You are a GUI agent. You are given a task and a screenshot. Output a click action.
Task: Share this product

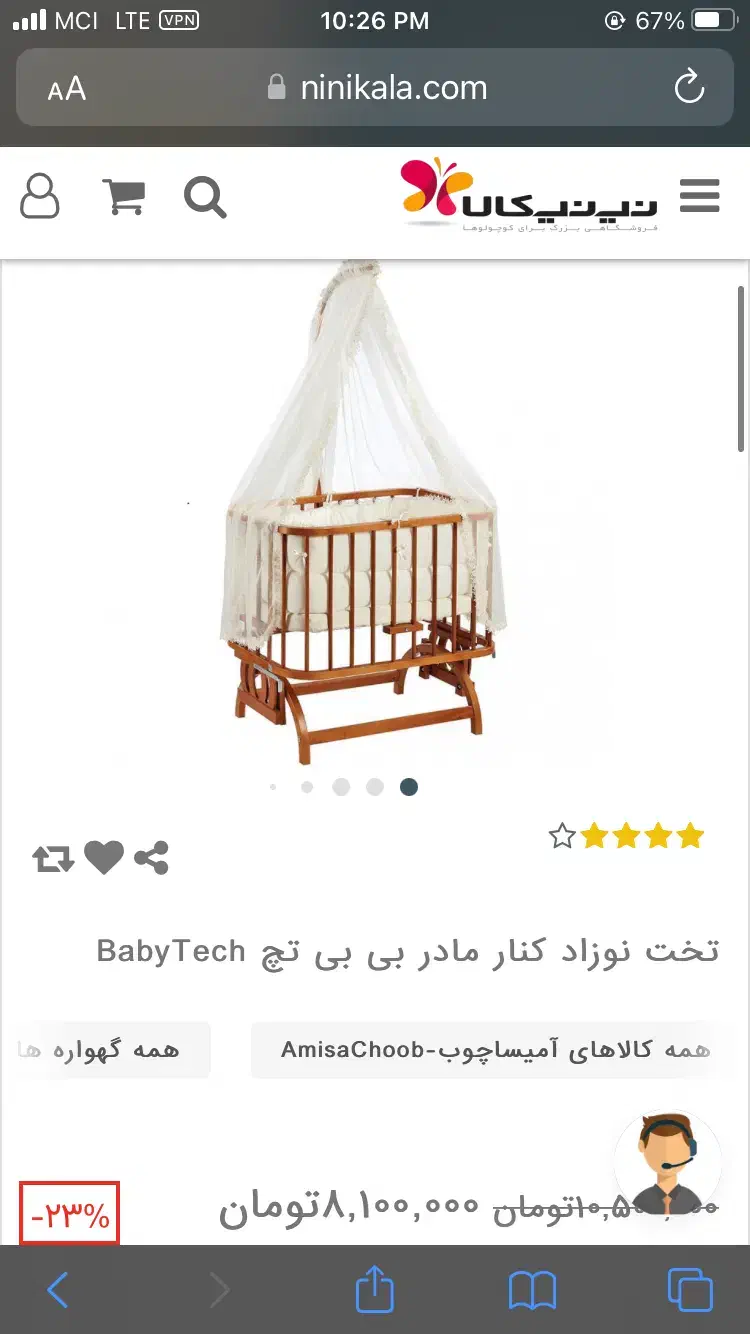pyautogui.click(x=151, y=857)
